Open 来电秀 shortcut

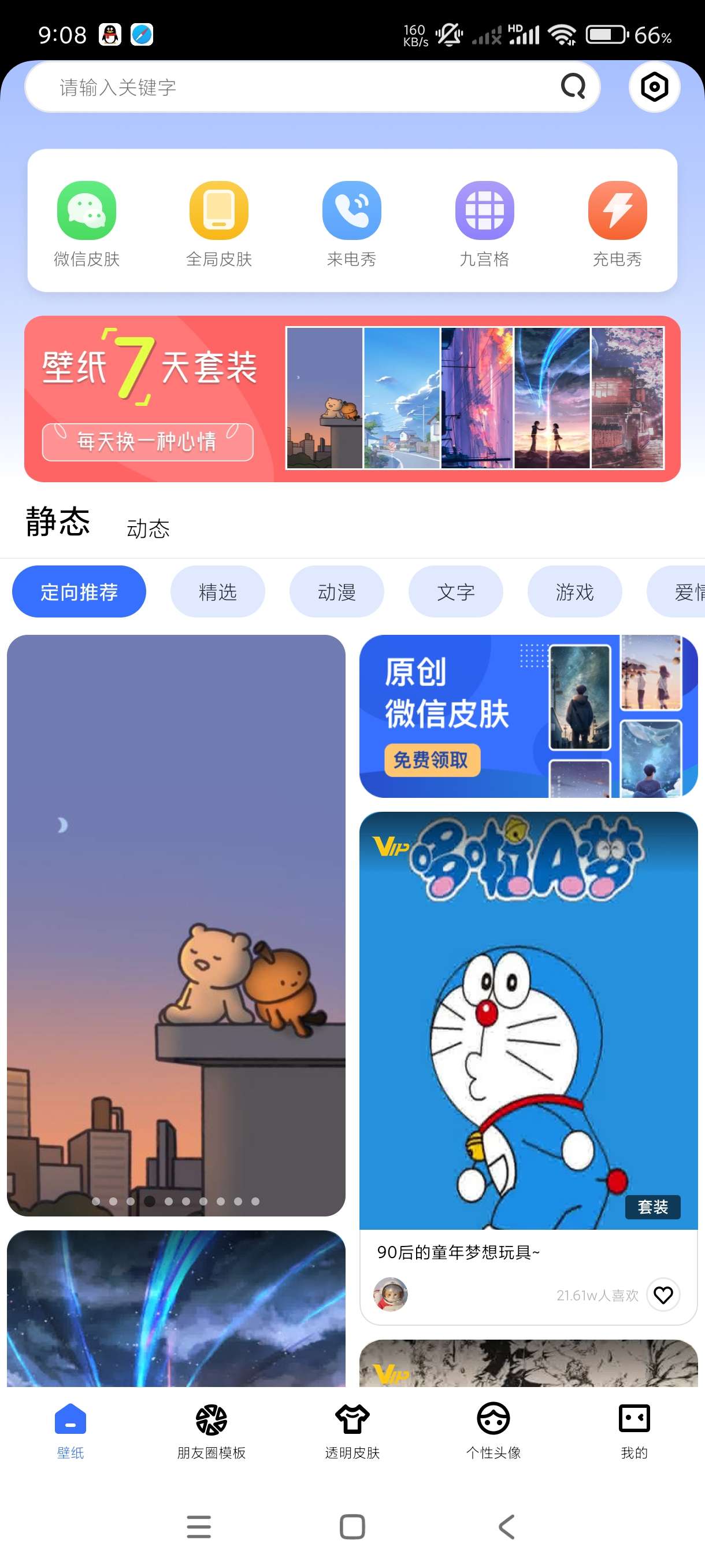(351, 223)
